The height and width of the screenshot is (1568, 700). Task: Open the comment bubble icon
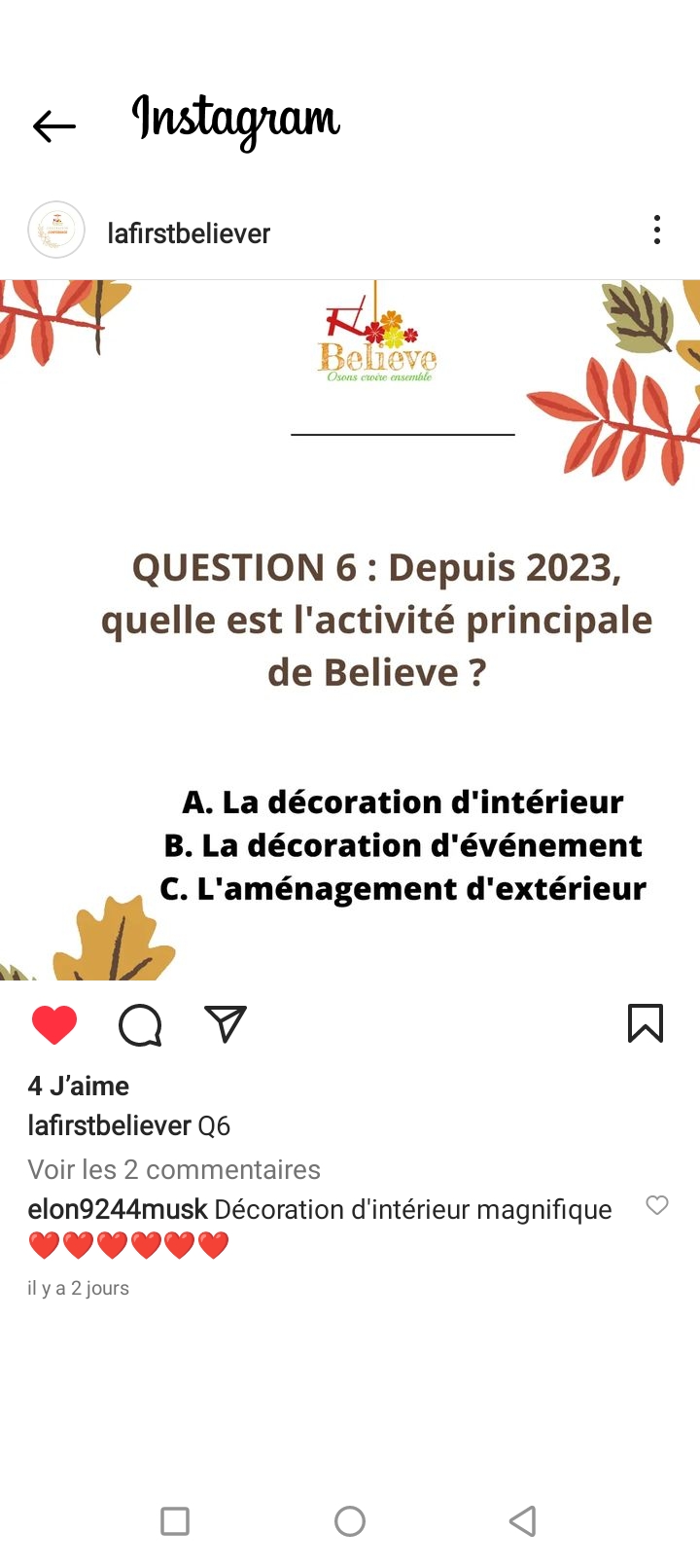(x=140, y=1025)
